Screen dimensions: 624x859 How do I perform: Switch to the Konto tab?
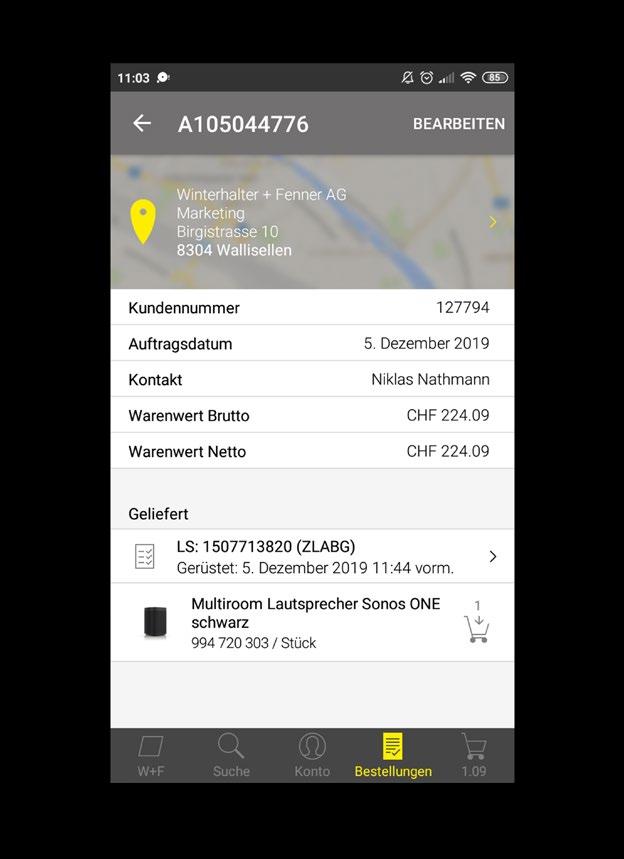click(312, 756)
